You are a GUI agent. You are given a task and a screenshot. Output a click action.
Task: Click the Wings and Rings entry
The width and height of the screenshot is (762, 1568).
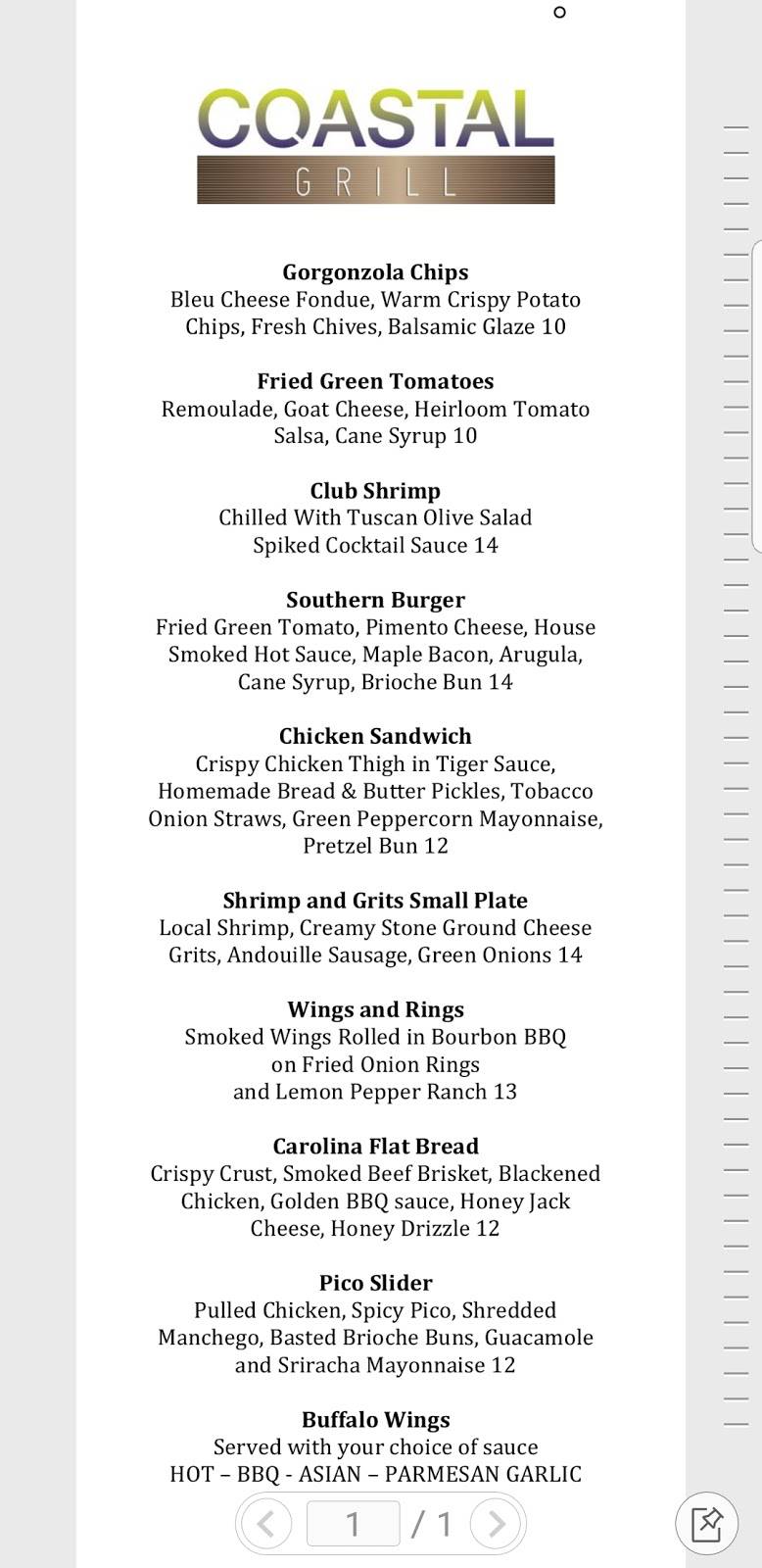[x=375, y=1008]
